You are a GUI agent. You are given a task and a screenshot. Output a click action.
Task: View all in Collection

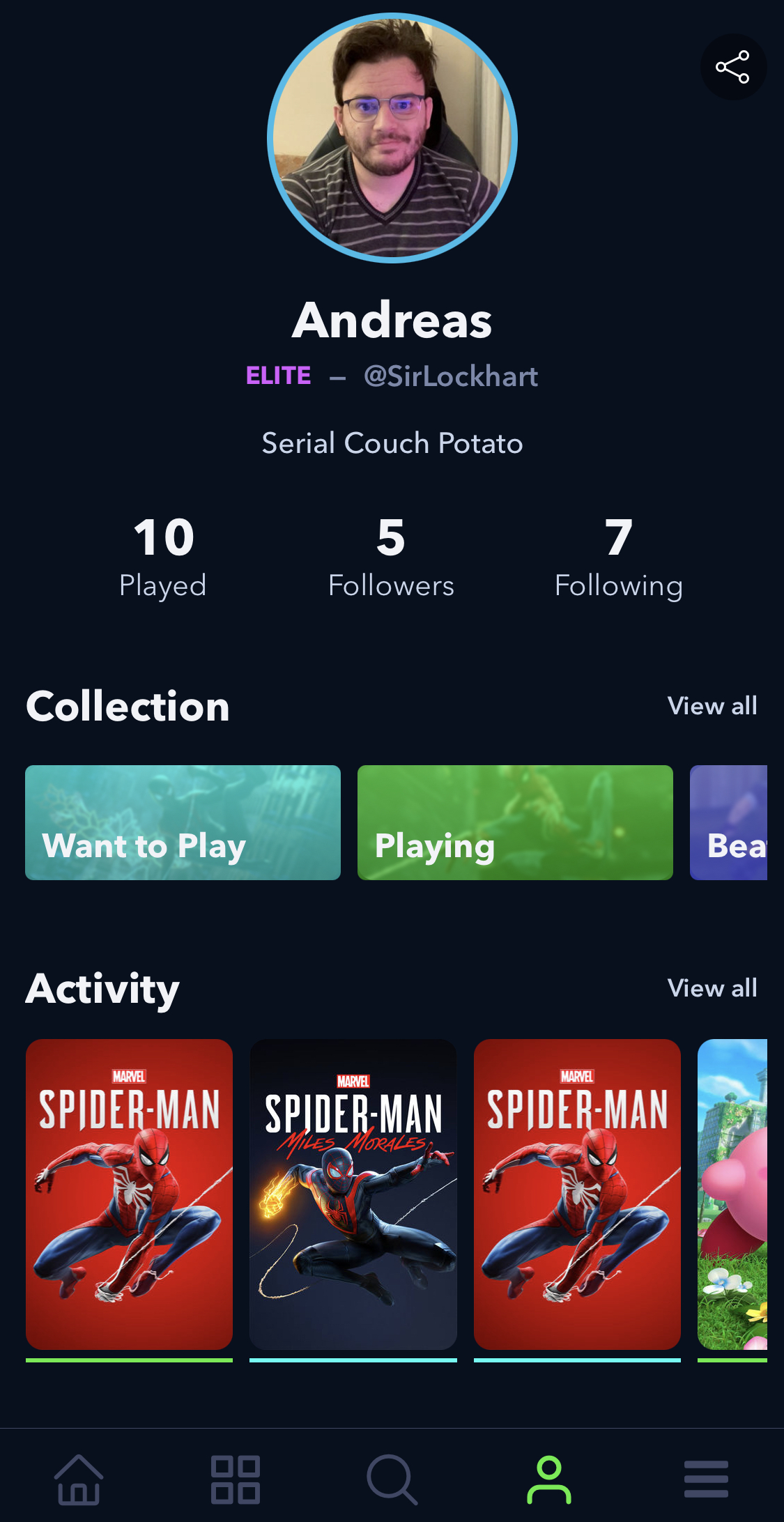tap(712, 706)
